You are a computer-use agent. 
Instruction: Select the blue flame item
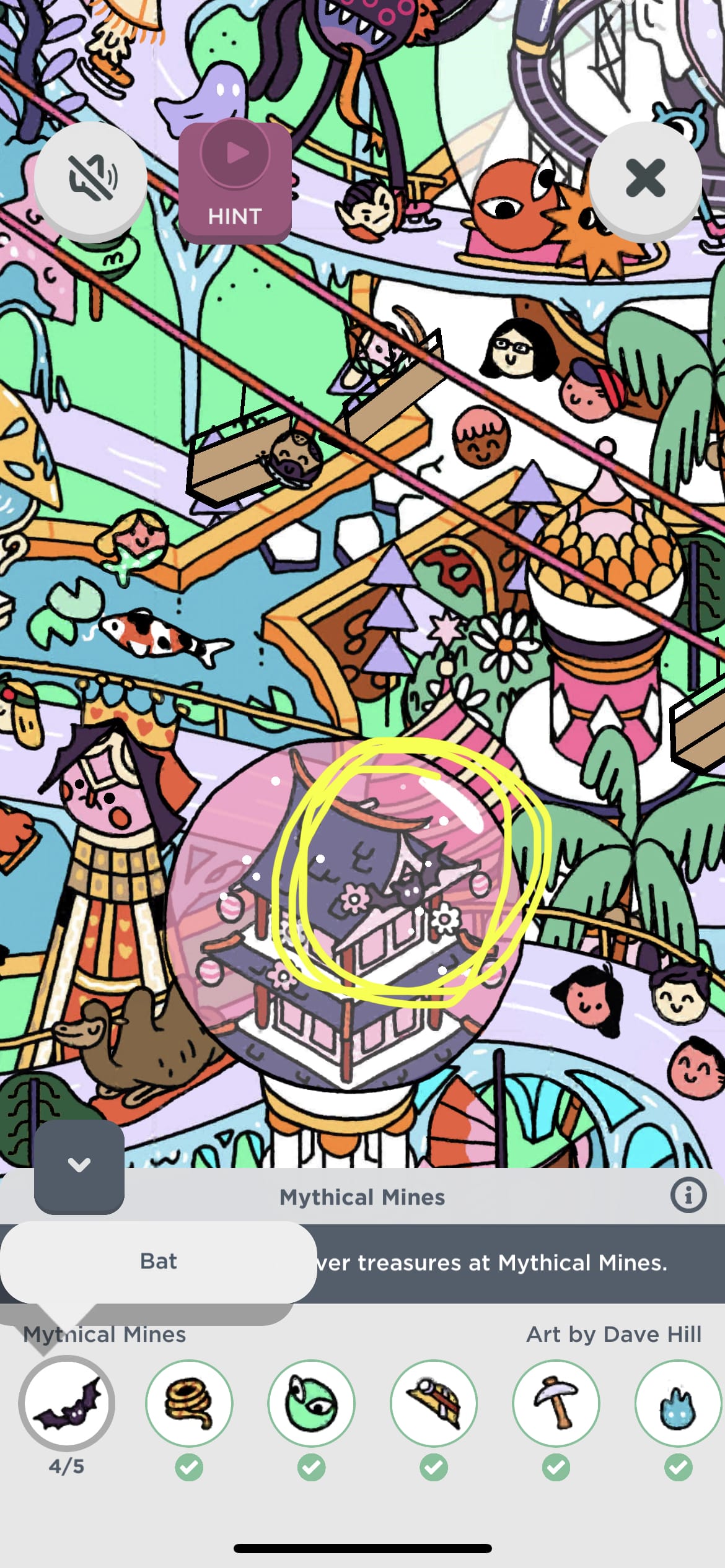(x=678, y=1403)
